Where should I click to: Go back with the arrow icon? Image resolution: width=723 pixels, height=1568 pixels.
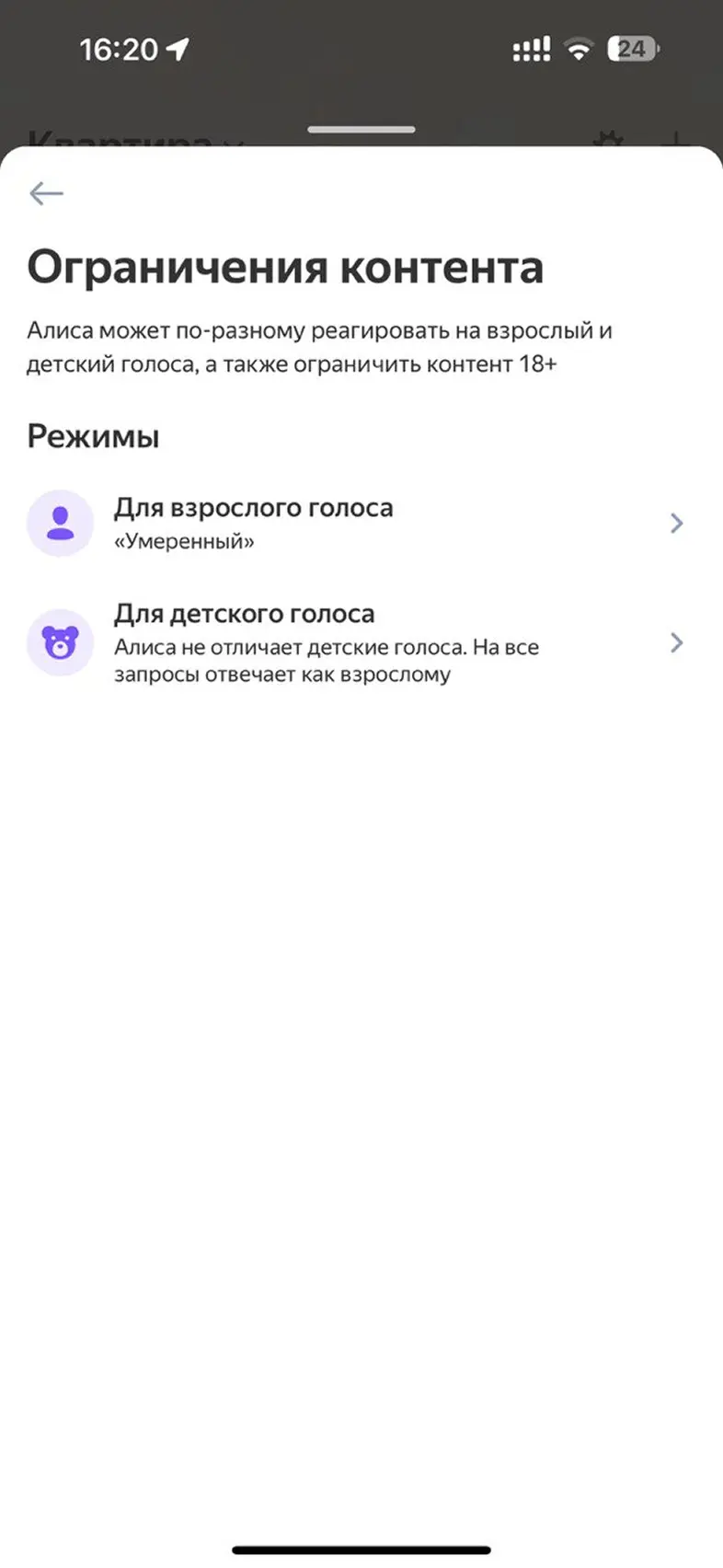pos(46,193)
